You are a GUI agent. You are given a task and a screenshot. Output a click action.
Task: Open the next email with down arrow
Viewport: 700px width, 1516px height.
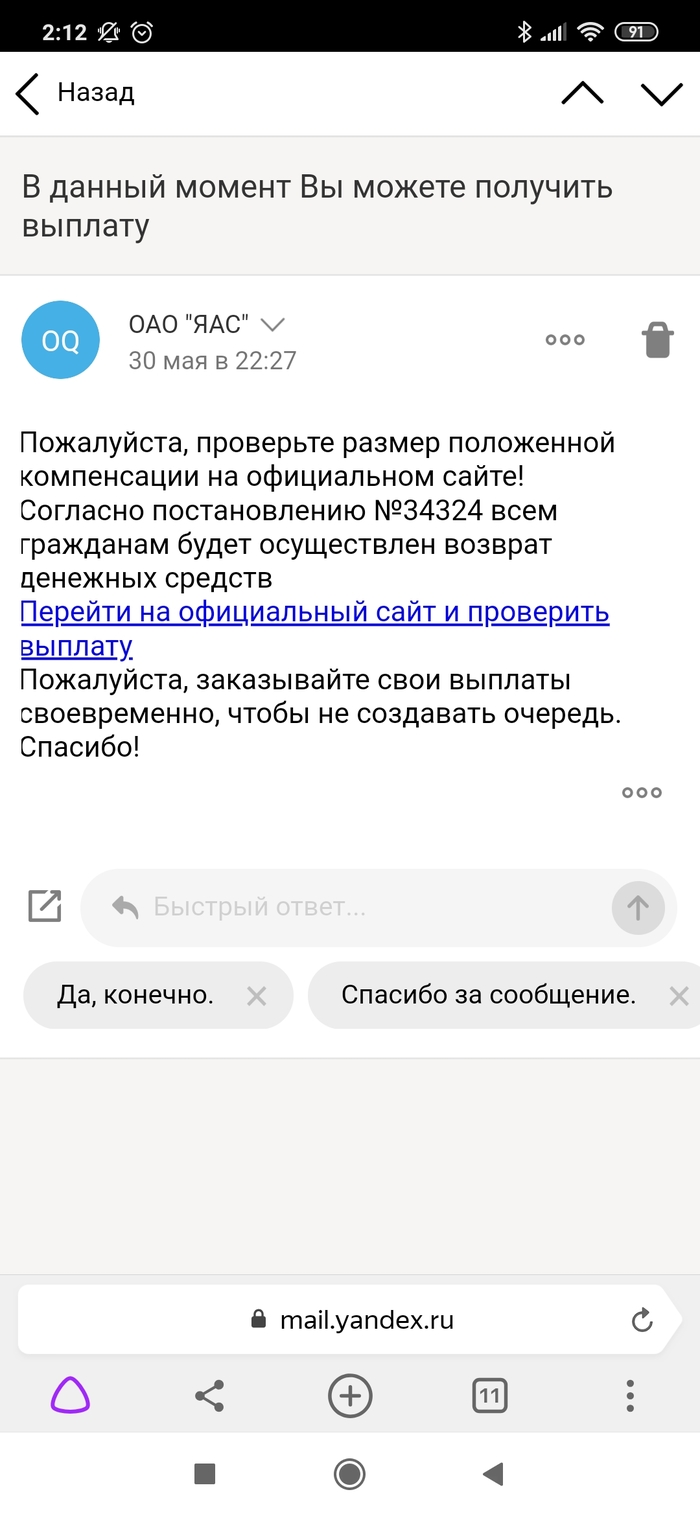(x=661, y=93)
